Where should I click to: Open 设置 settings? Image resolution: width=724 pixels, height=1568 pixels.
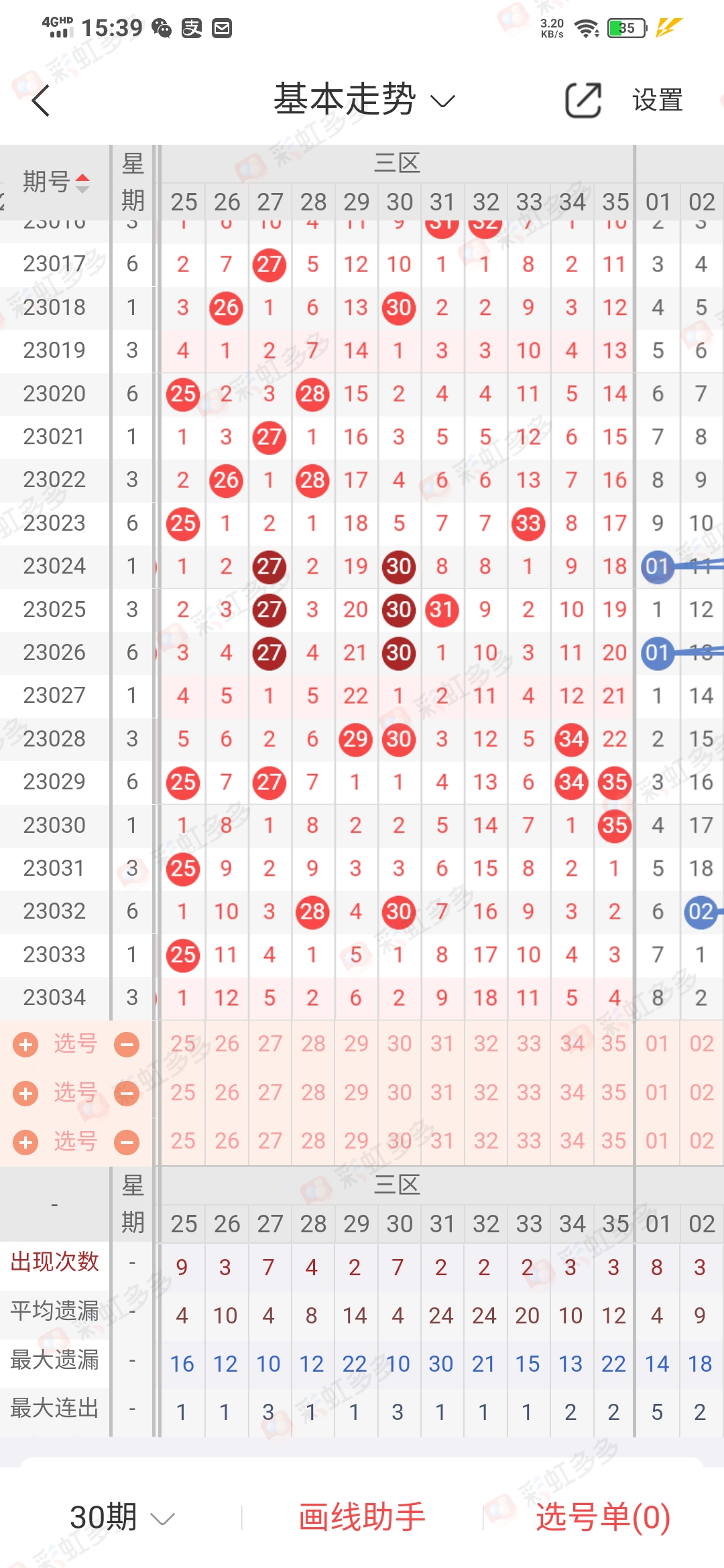point(657,101)
